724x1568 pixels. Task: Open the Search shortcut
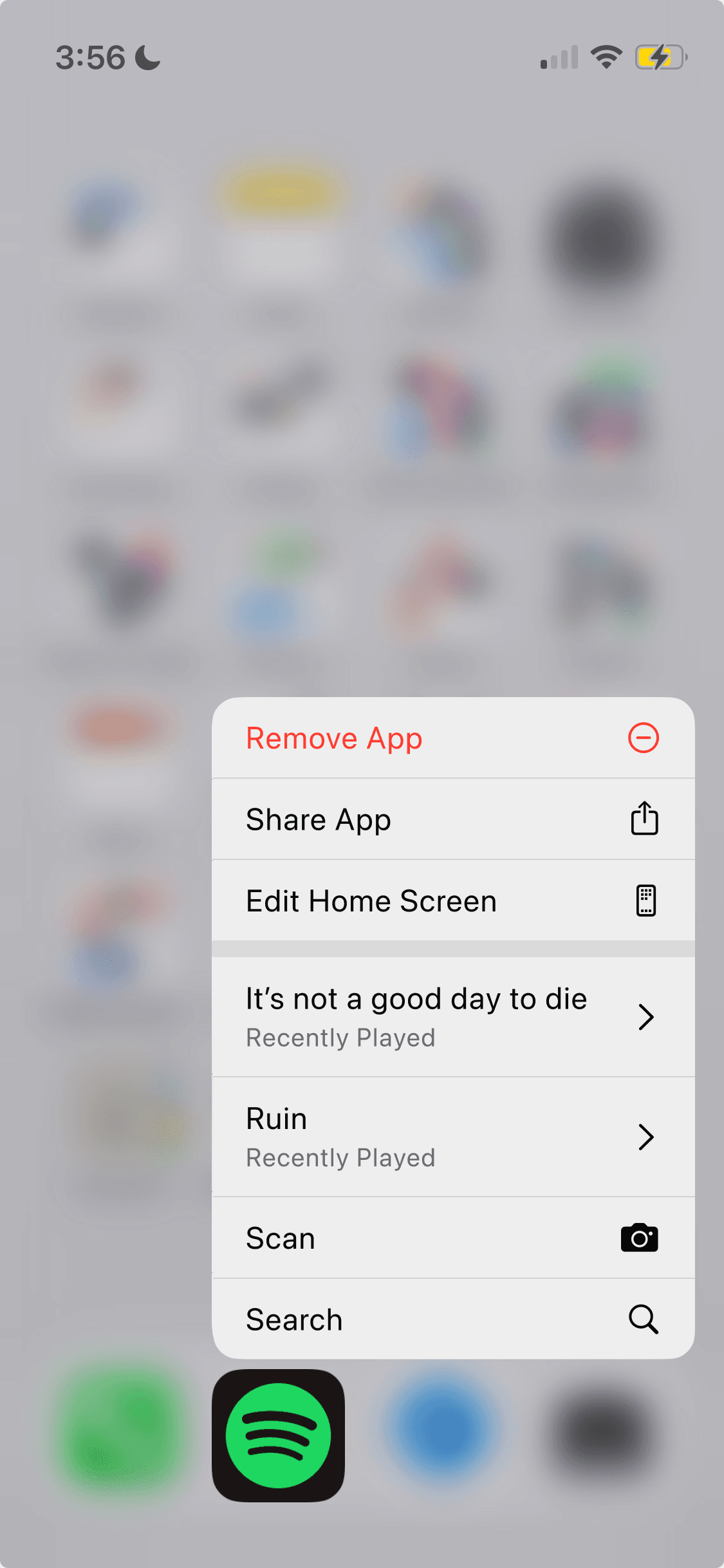coord(452,1320)
